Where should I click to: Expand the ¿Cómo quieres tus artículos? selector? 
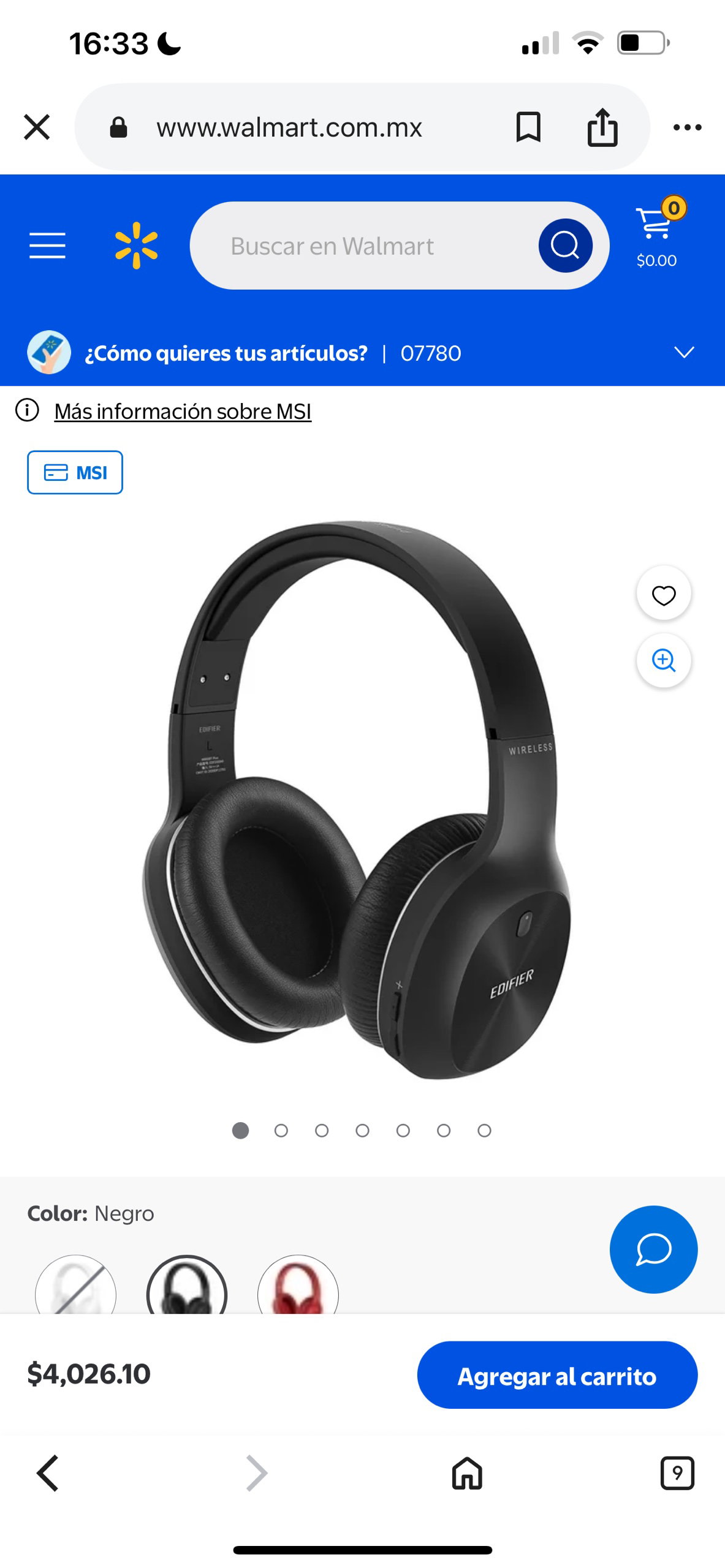pyautogui.click(x=683, y=352)
